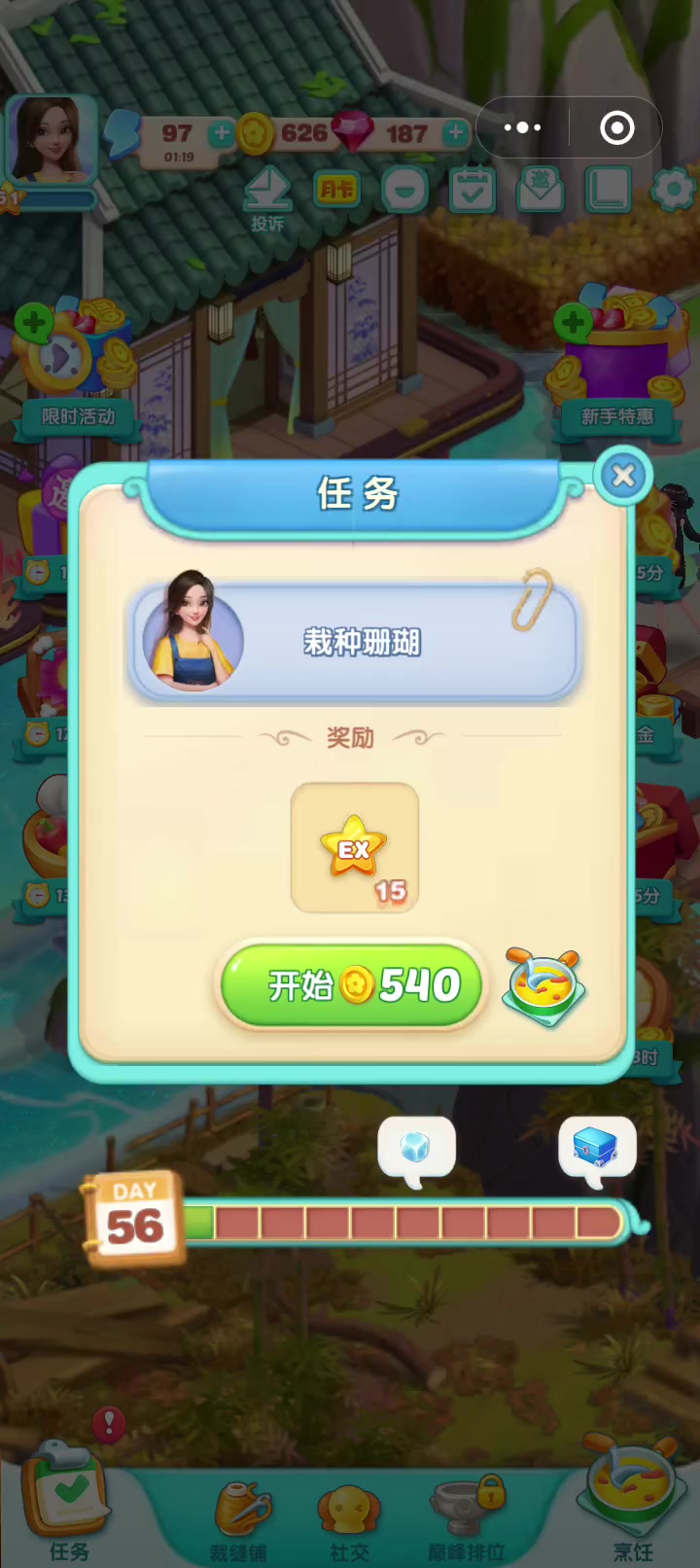Tap the cooking pot icon beside 开始

[x=544, y=987]
